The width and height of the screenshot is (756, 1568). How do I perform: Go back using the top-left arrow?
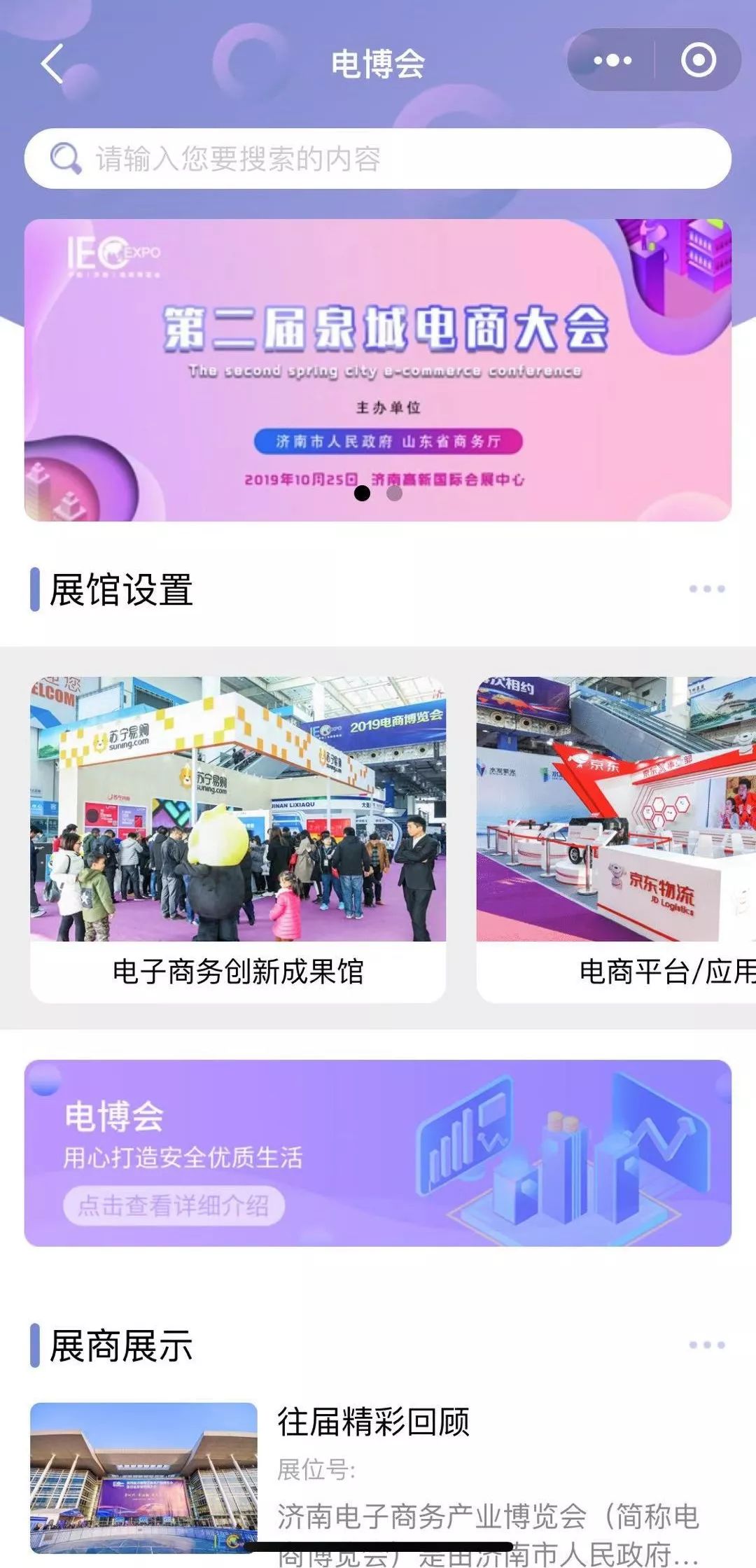(x=53, y=64)
